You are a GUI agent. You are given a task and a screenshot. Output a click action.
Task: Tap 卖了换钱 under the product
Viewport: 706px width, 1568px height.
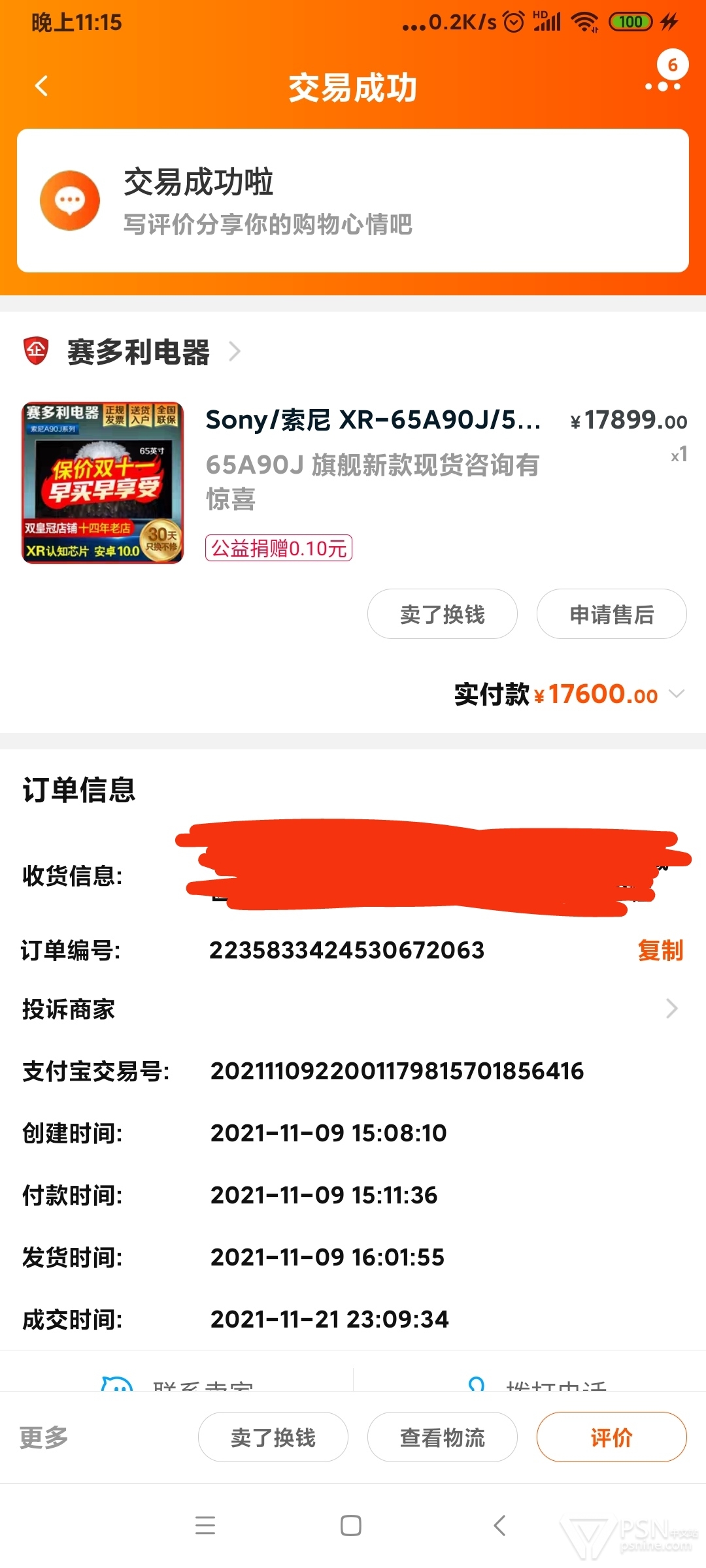[443, 614]
